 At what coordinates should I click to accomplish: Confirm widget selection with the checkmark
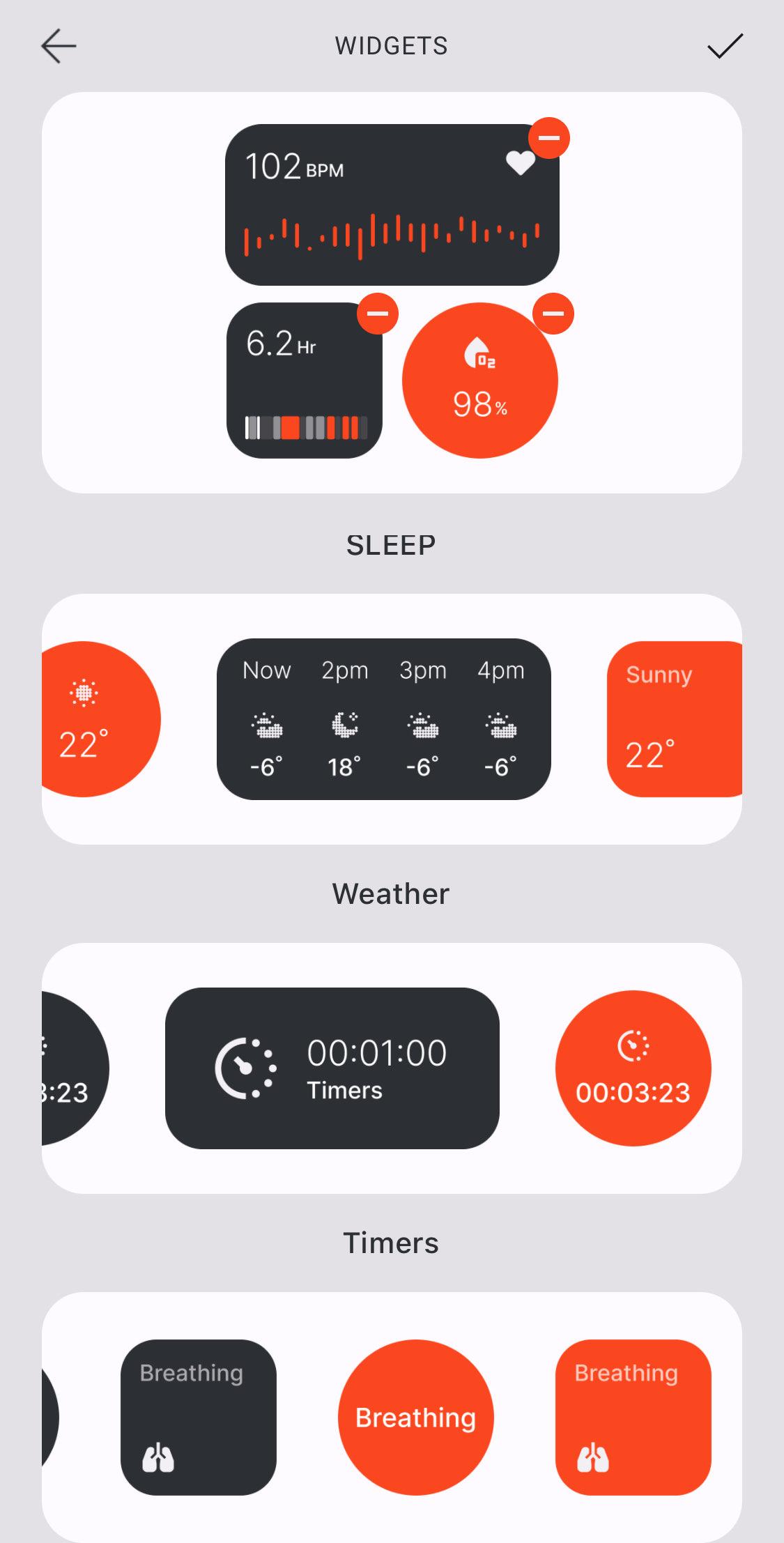[725, 47]
